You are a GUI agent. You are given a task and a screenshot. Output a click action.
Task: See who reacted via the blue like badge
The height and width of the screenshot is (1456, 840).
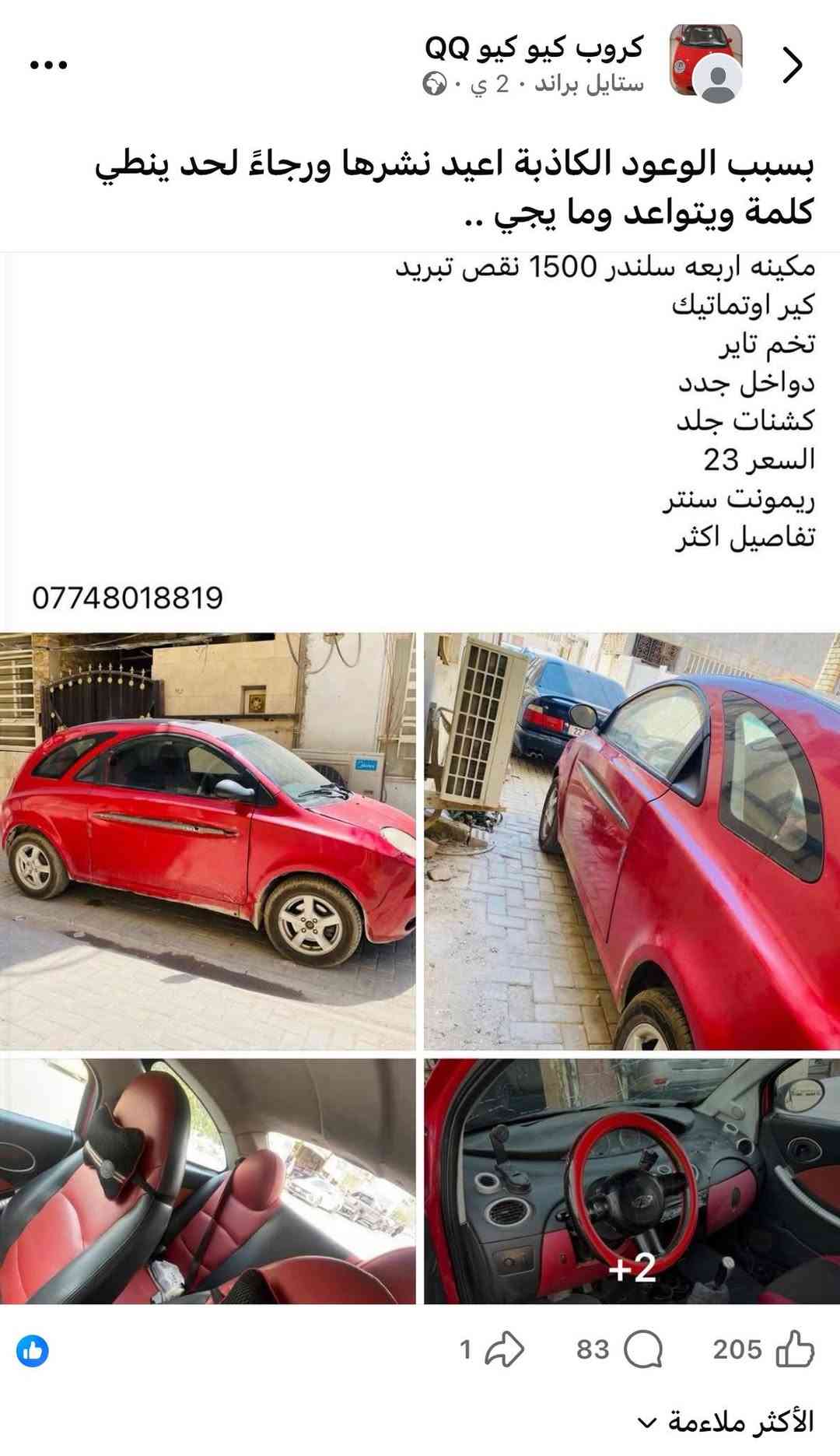(33, 1351)
